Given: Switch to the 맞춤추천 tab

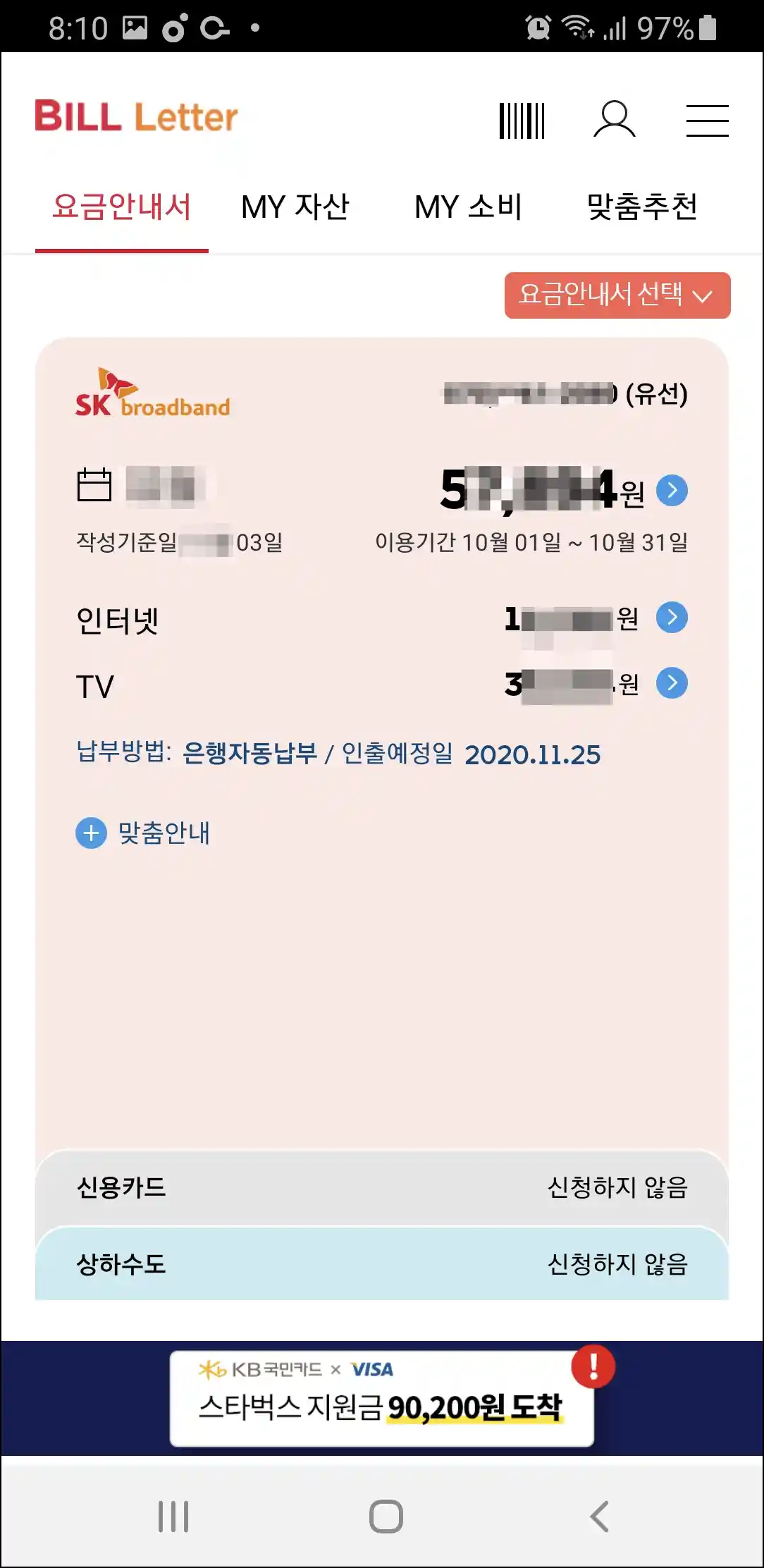Looking at the screenshot, I should [x=642, y=207].
